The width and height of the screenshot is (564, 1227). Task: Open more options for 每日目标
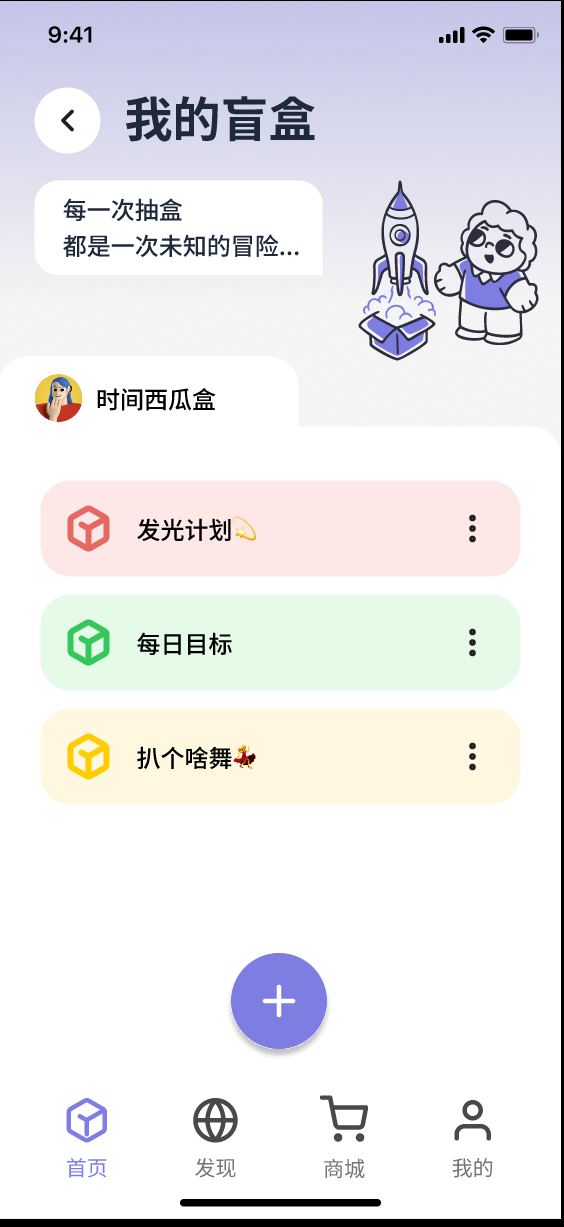click(x=472, y=643)
